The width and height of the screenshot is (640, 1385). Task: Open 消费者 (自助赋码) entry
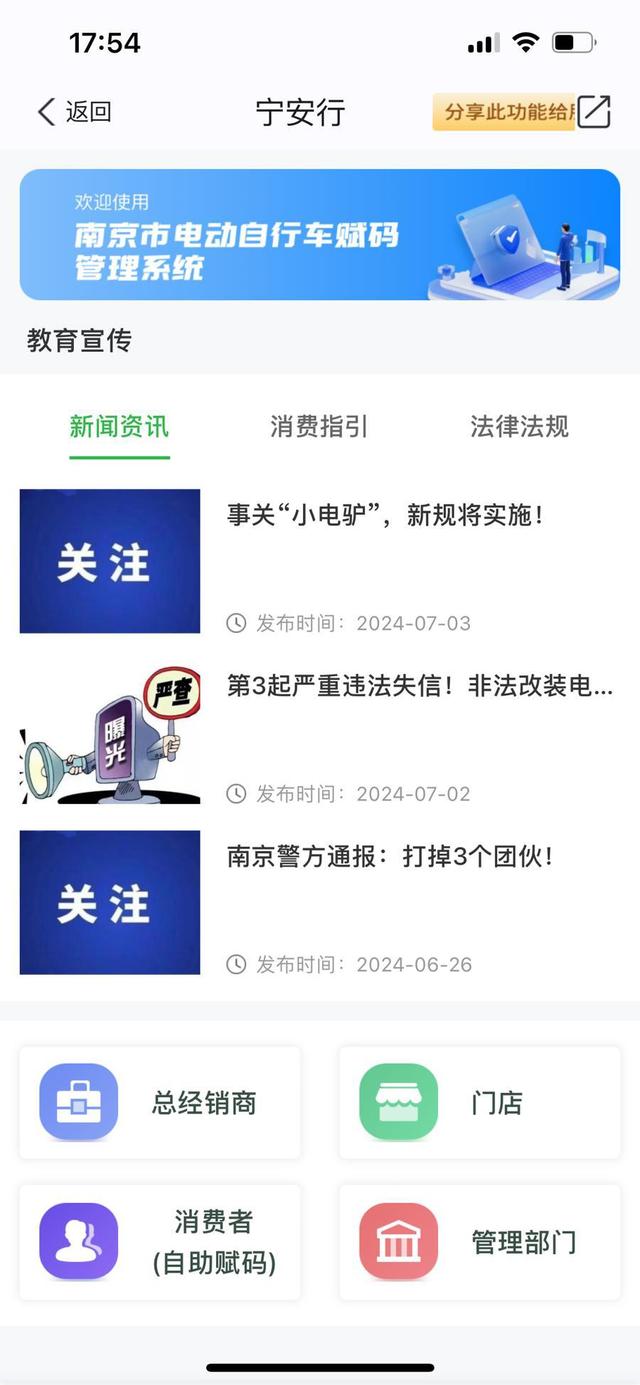(160, 1243)
